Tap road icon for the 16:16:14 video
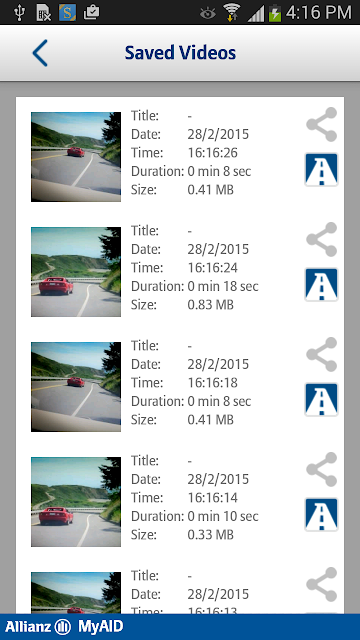This screenshot has height=640, width=360. (322, 515)
